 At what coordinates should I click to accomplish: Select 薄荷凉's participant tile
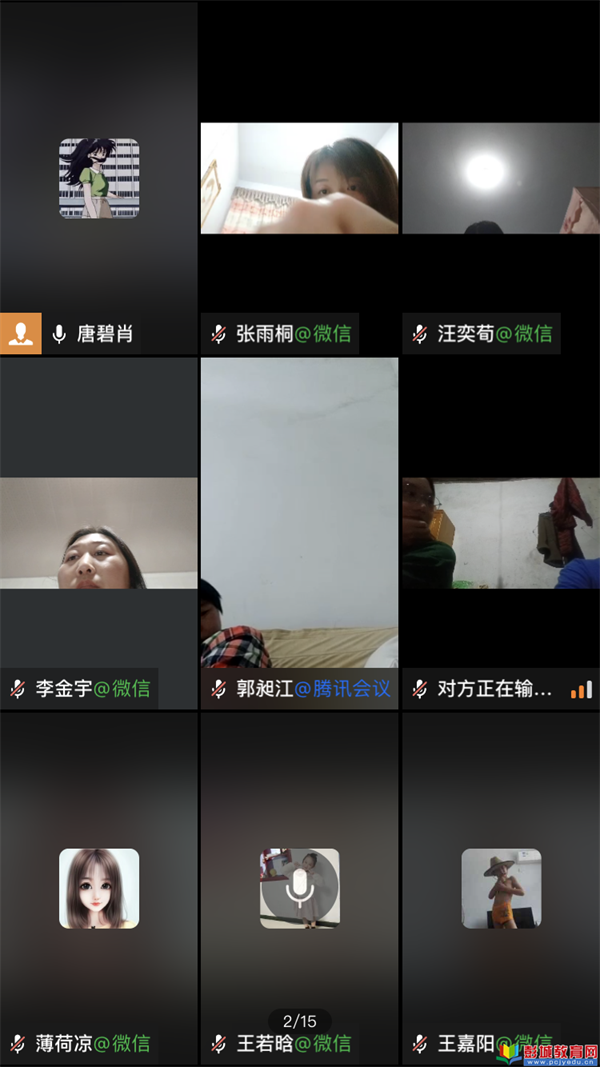(98, 888)
